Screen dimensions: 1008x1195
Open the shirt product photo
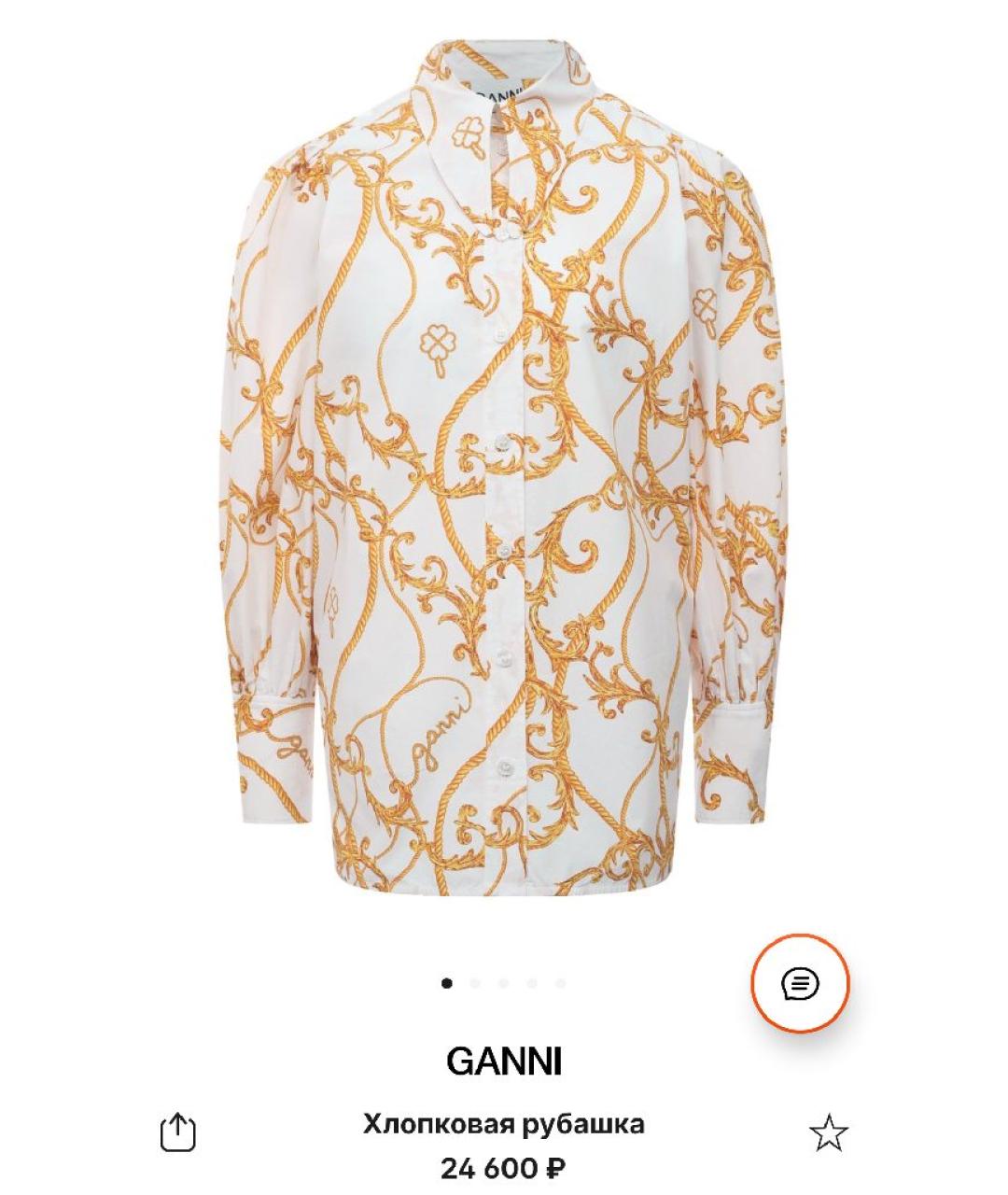(504, 467)
